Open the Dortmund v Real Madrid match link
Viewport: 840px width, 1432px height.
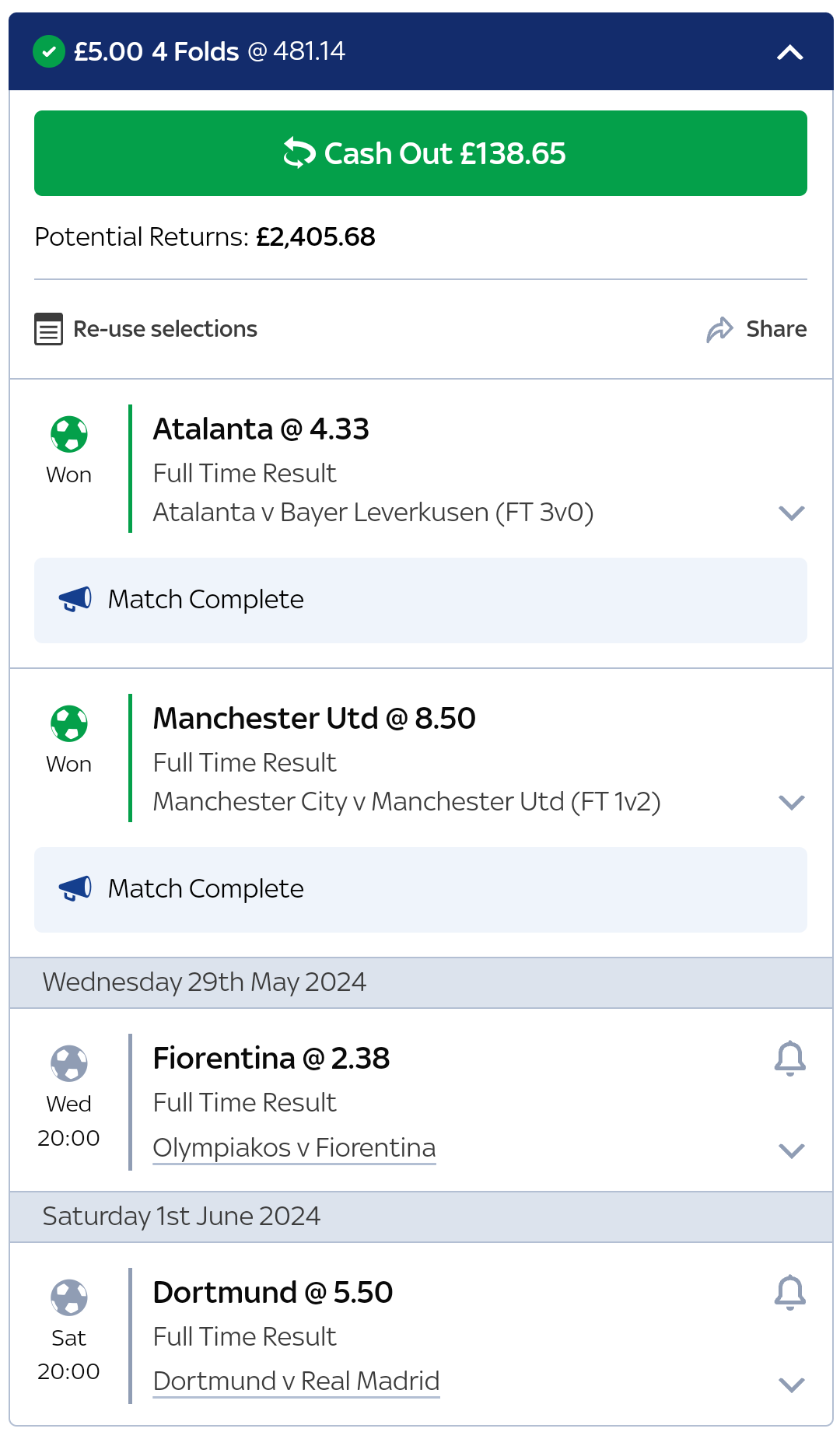[296, 1381]
